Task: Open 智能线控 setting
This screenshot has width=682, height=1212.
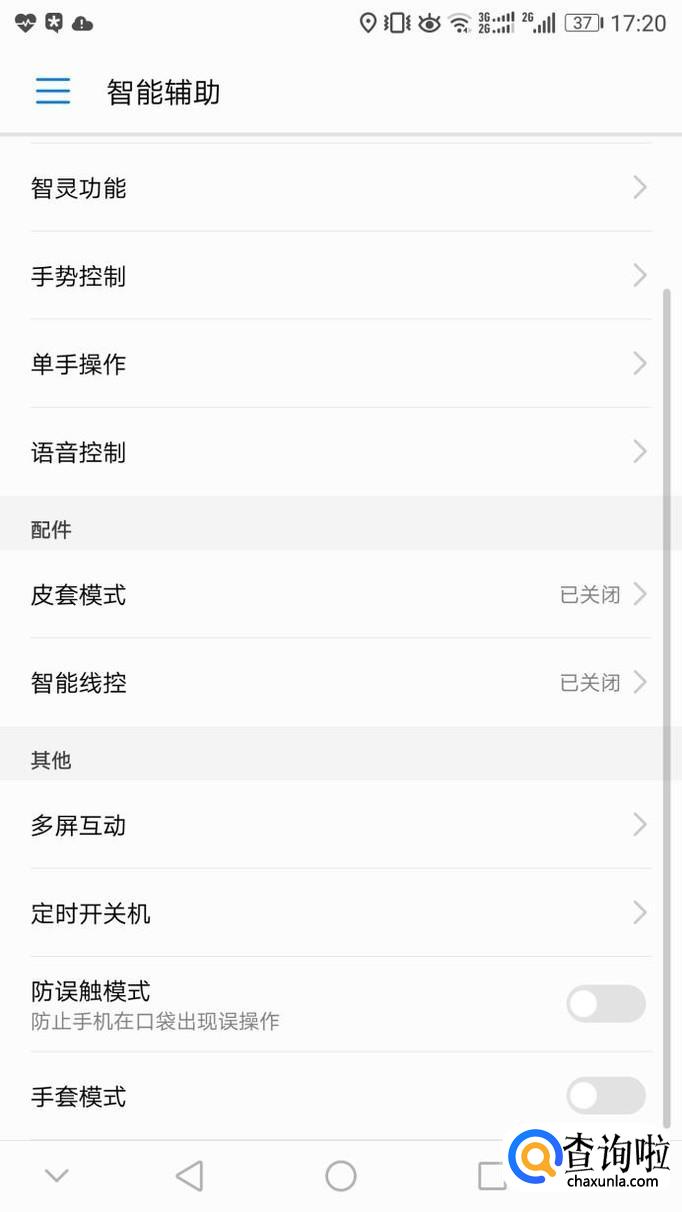Action: point(341,683)
